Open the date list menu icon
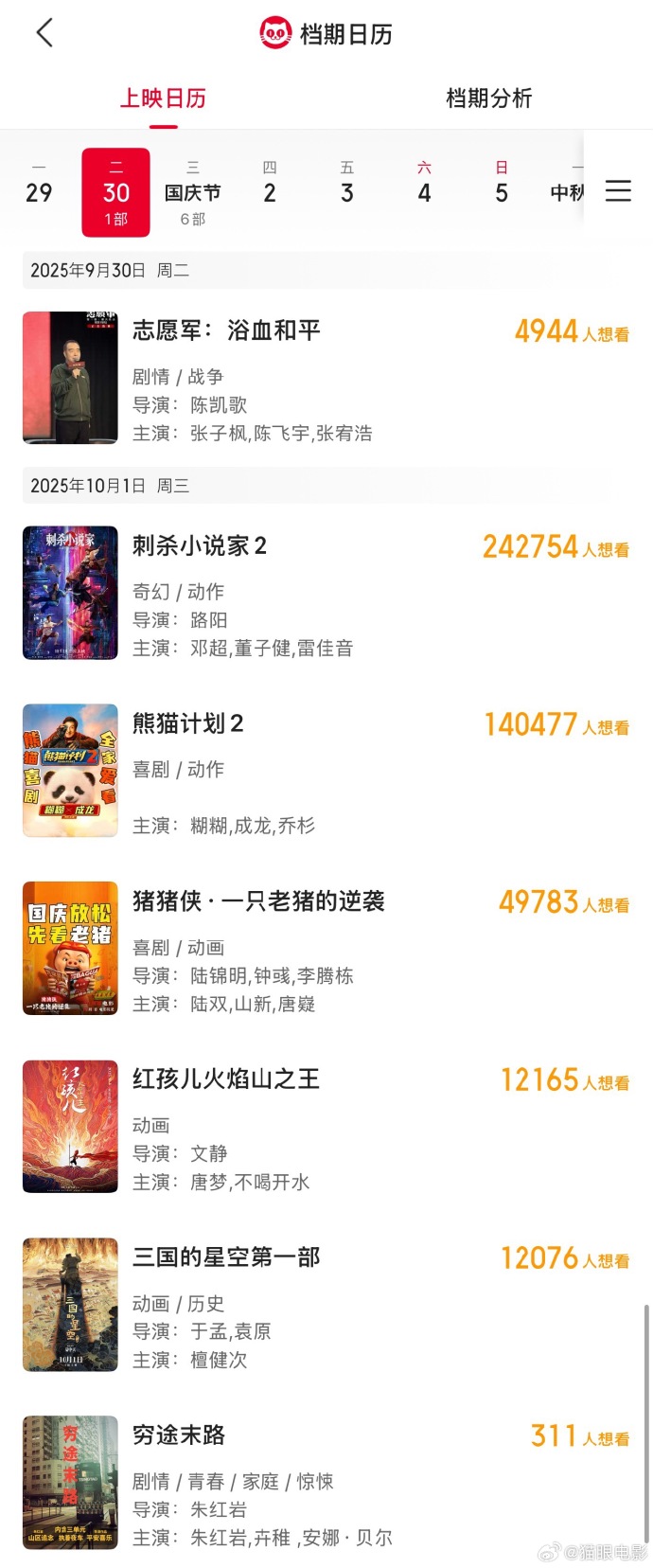The image size is (653, 1568). click(x=618, y=191)
